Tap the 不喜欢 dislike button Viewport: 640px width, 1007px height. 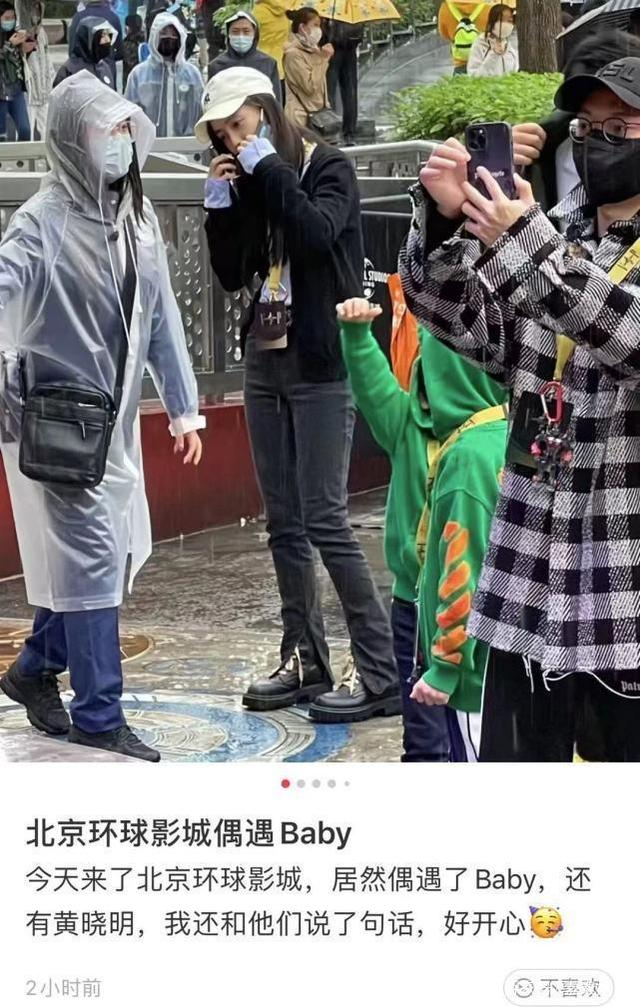559,987
